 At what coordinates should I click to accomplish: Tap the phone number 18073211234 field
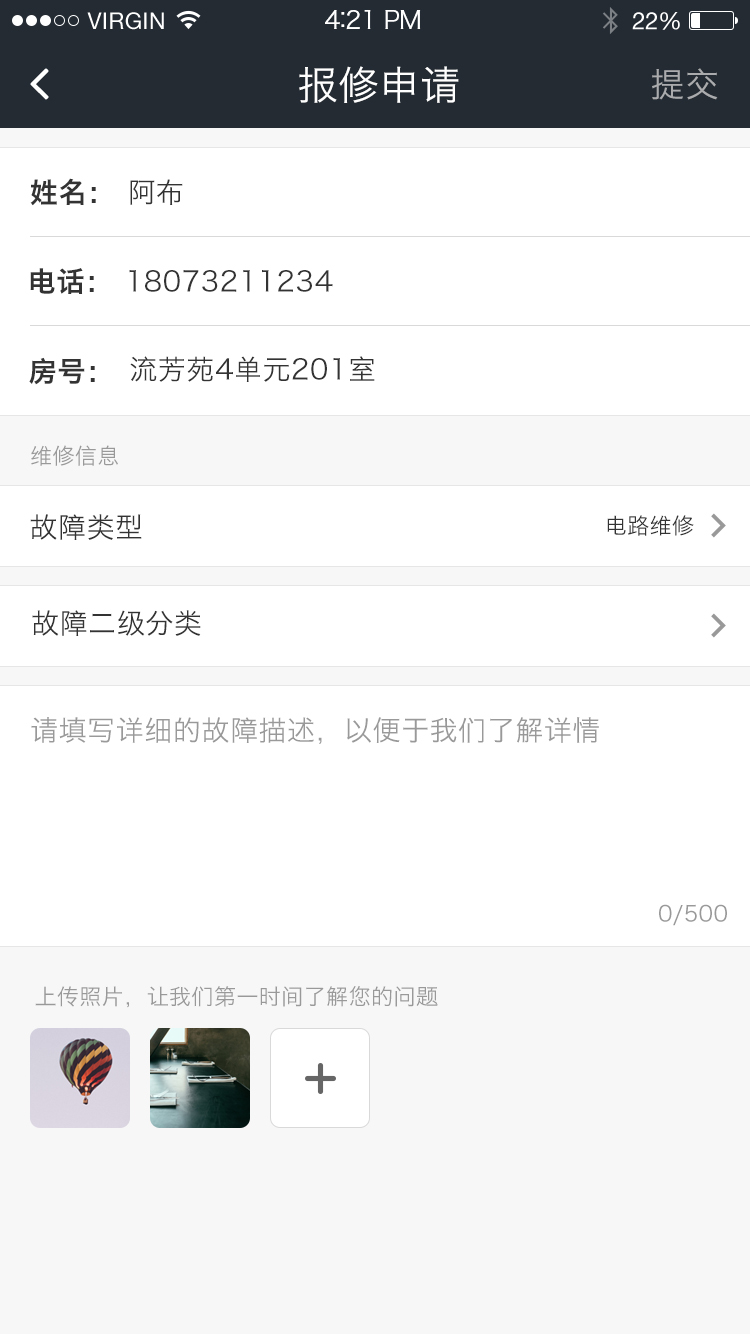tap(230, 281)
